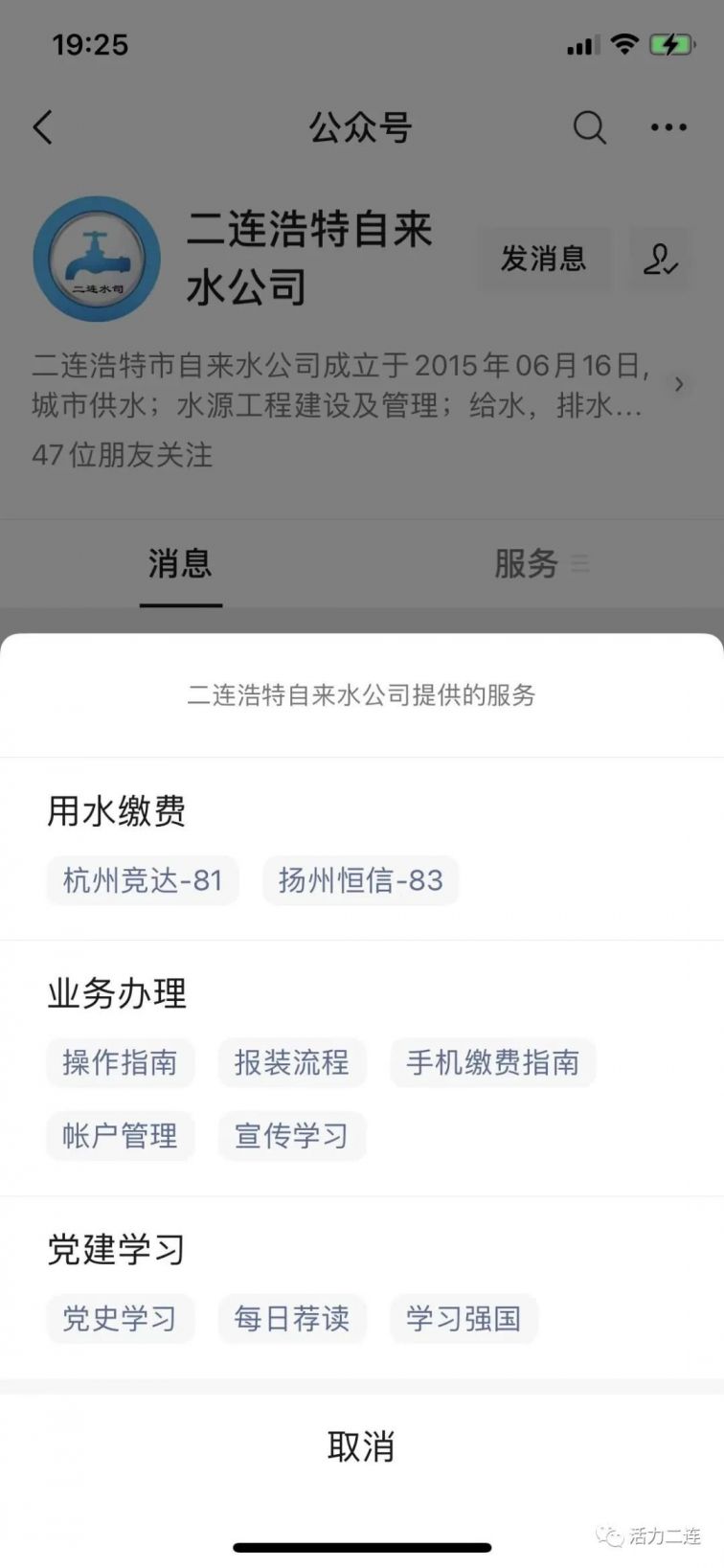Open the 扬州恒信-83 payment service
The image size is (724, 1568).
(x=360, y=880)
